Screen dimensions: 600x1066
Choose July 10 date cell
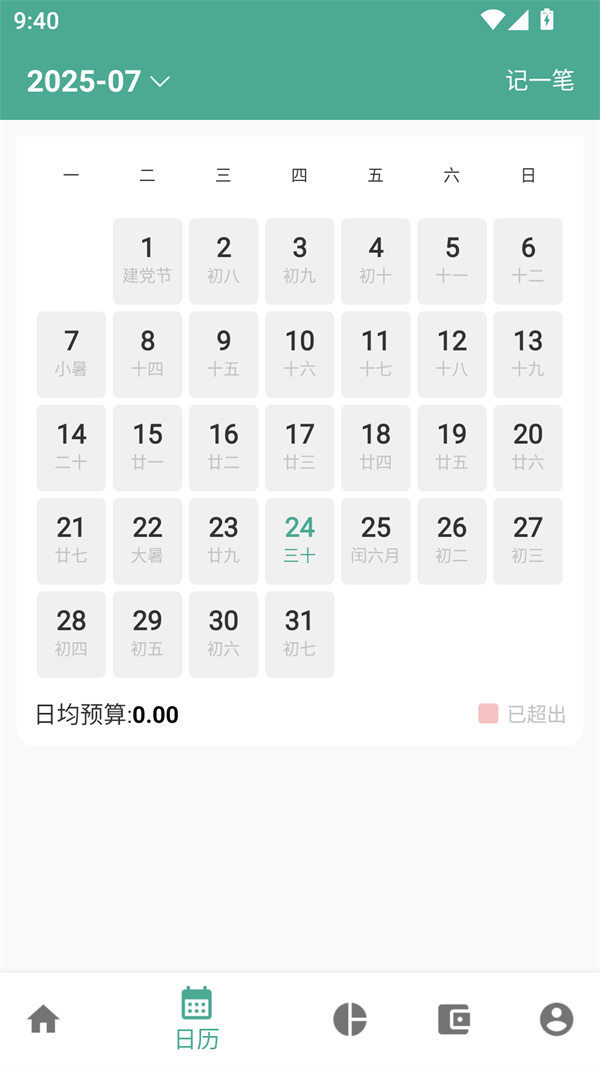coord(299,354)
